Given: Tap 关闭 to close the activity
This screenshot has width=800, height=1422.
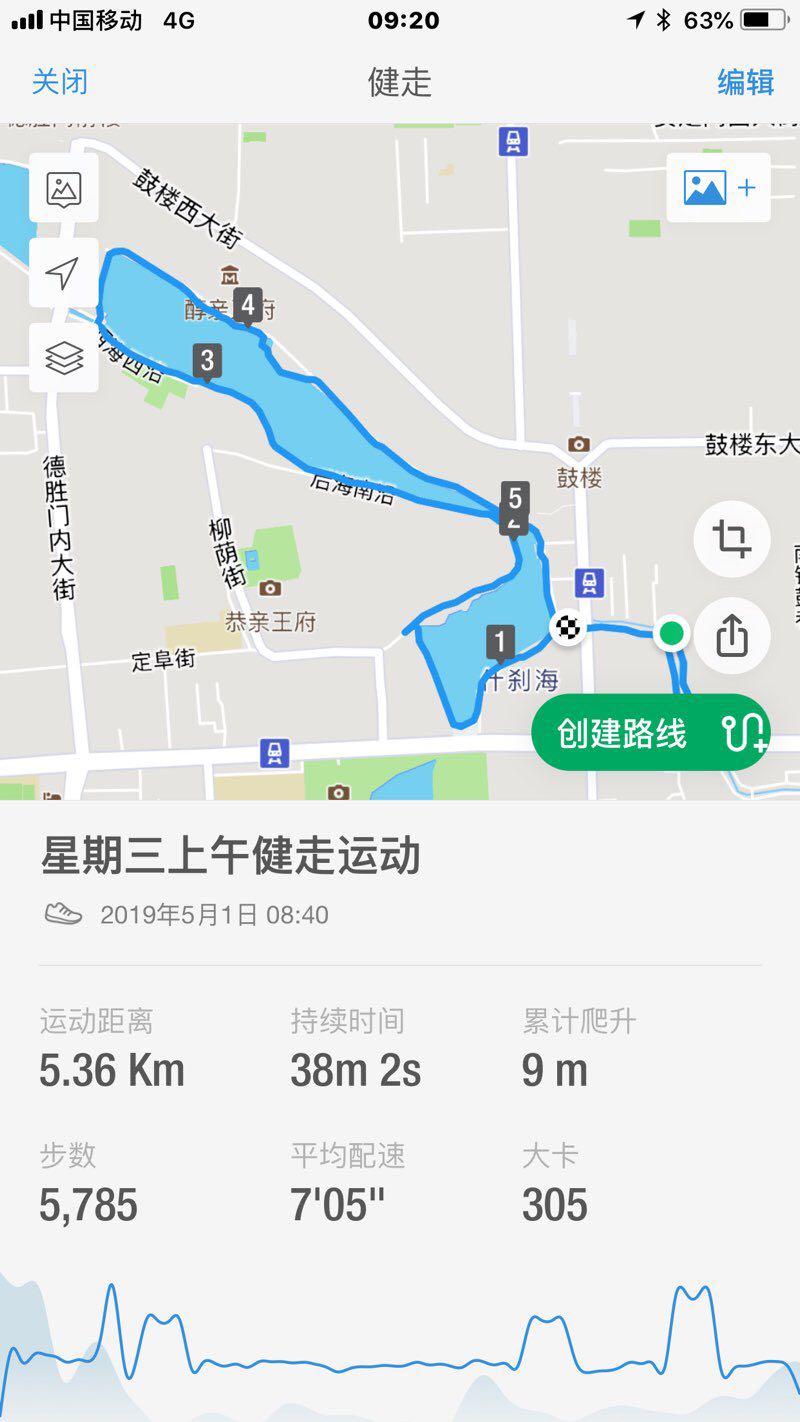Looking at the screenshot, I should pyautogui.click(x=60, y=82).
